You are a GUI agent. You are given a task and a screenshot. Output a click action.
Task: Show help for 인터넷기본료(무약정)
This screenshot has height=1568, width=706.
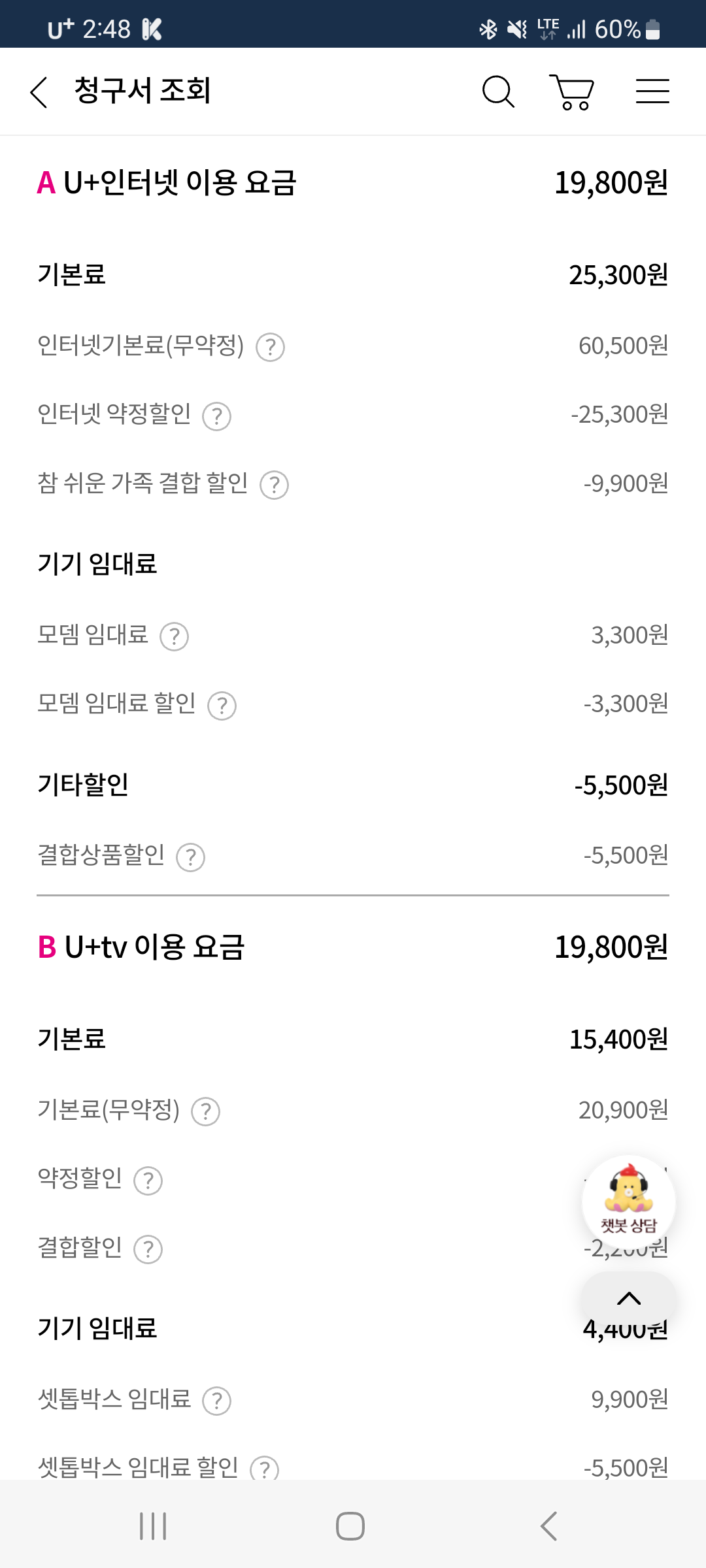(x=270, y=347)
